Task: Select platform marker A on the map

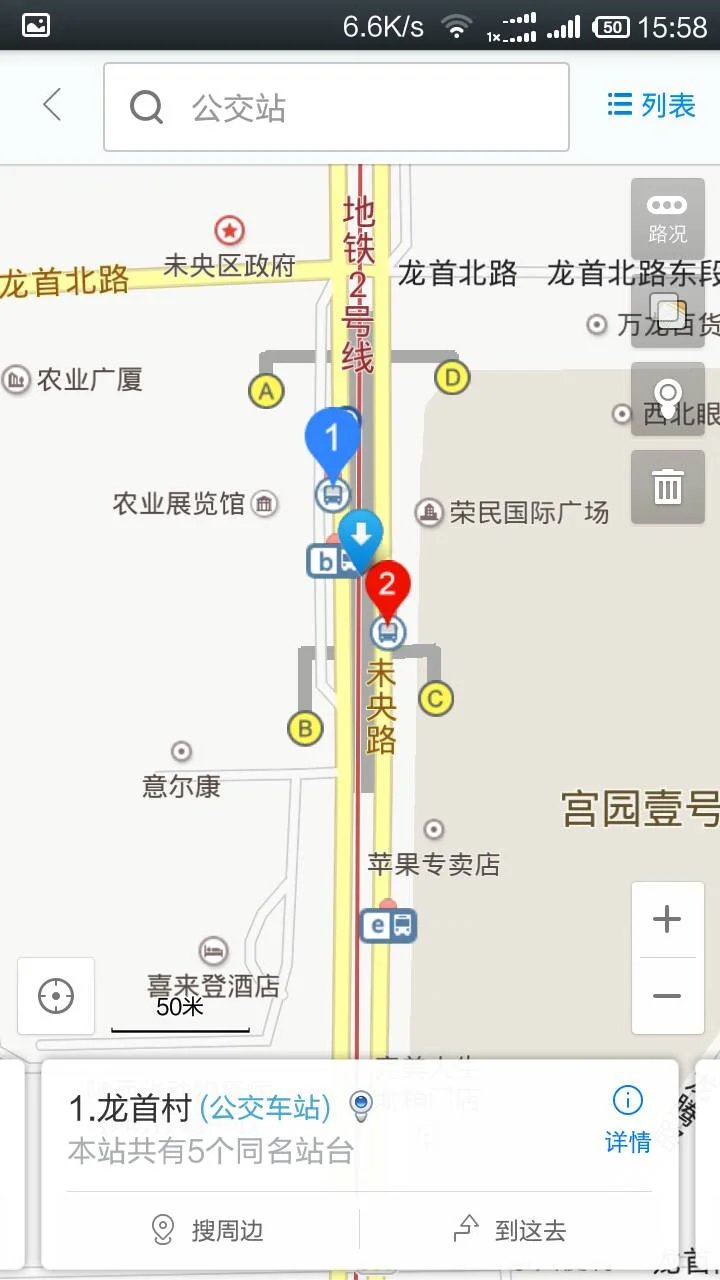Action: coord(265,388)
